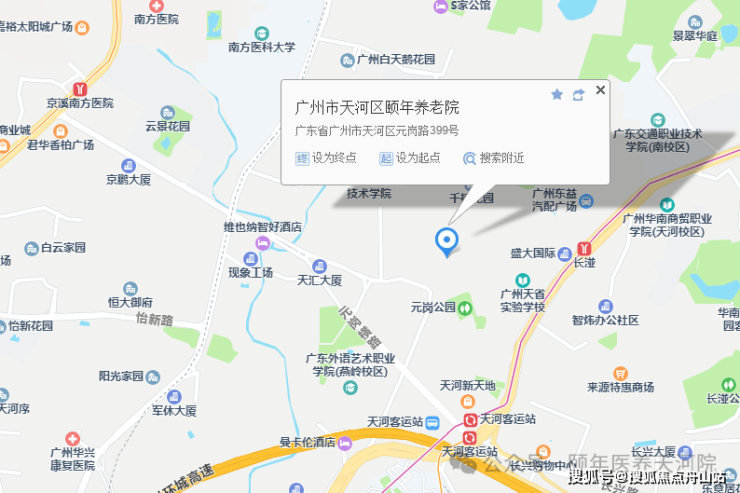Search nearby places (搜索附近)

(x=493, y=158)
